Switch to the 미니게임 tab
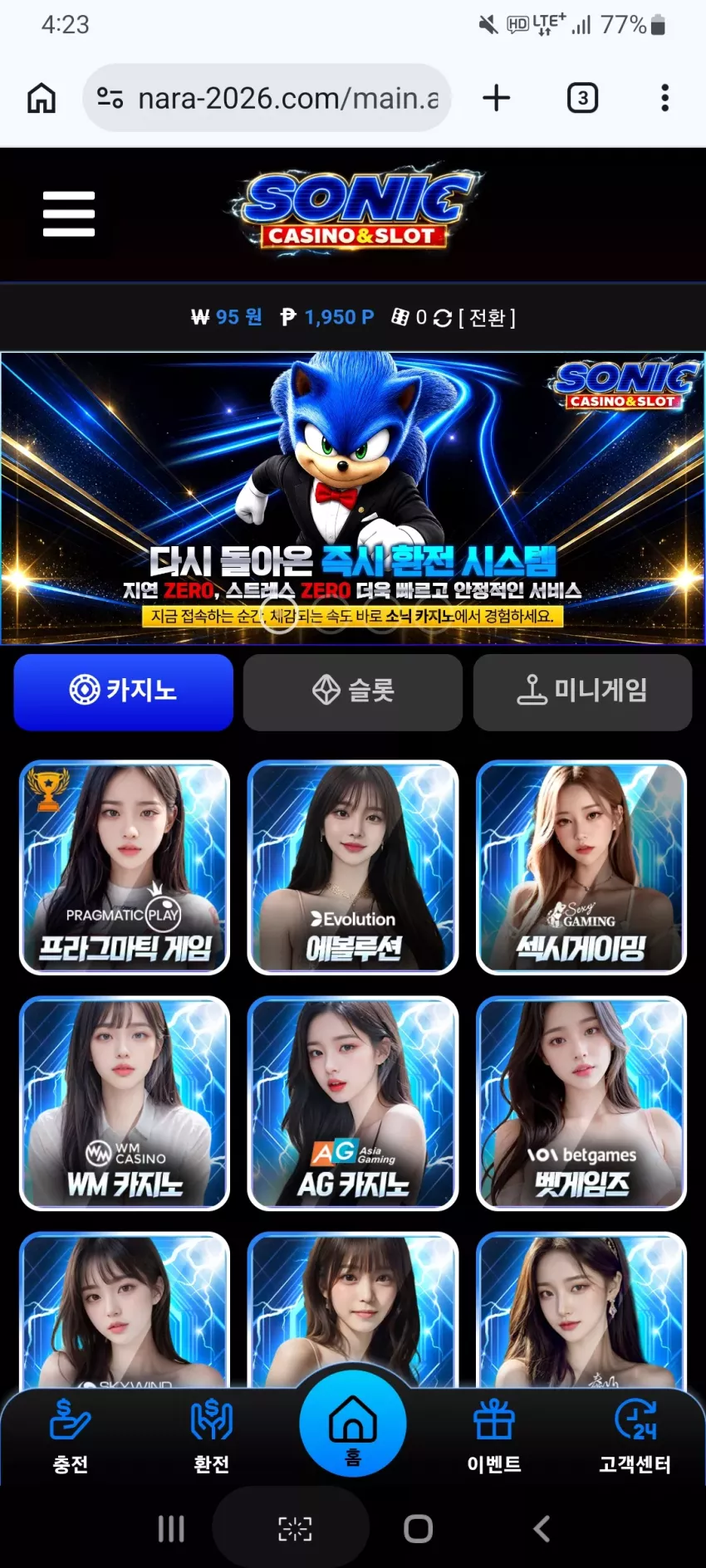706x1568 pixels. pyautogui.click(x=582, y=691)
